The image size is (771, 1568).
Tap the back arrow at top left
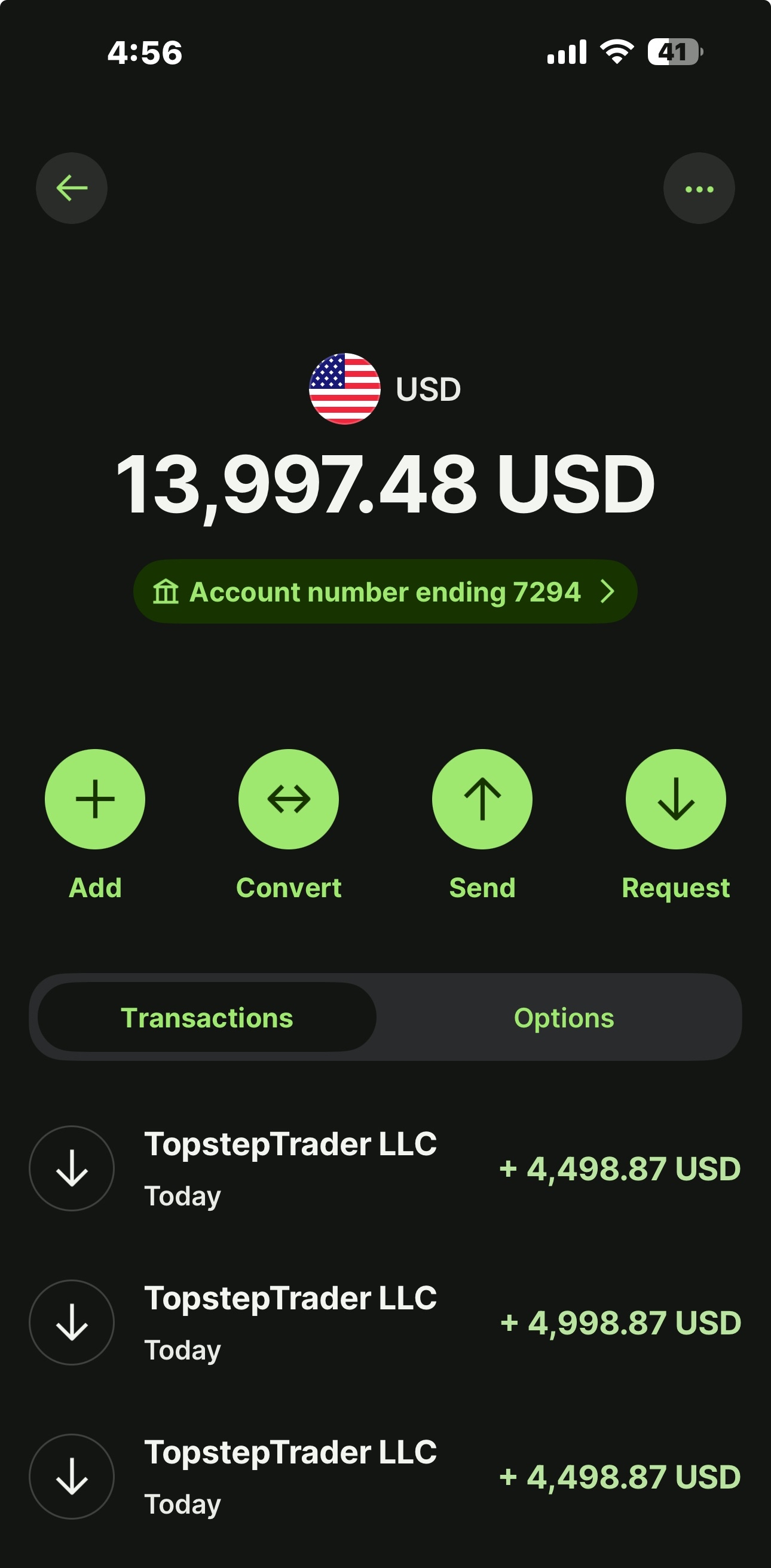[x=71, y=188]
